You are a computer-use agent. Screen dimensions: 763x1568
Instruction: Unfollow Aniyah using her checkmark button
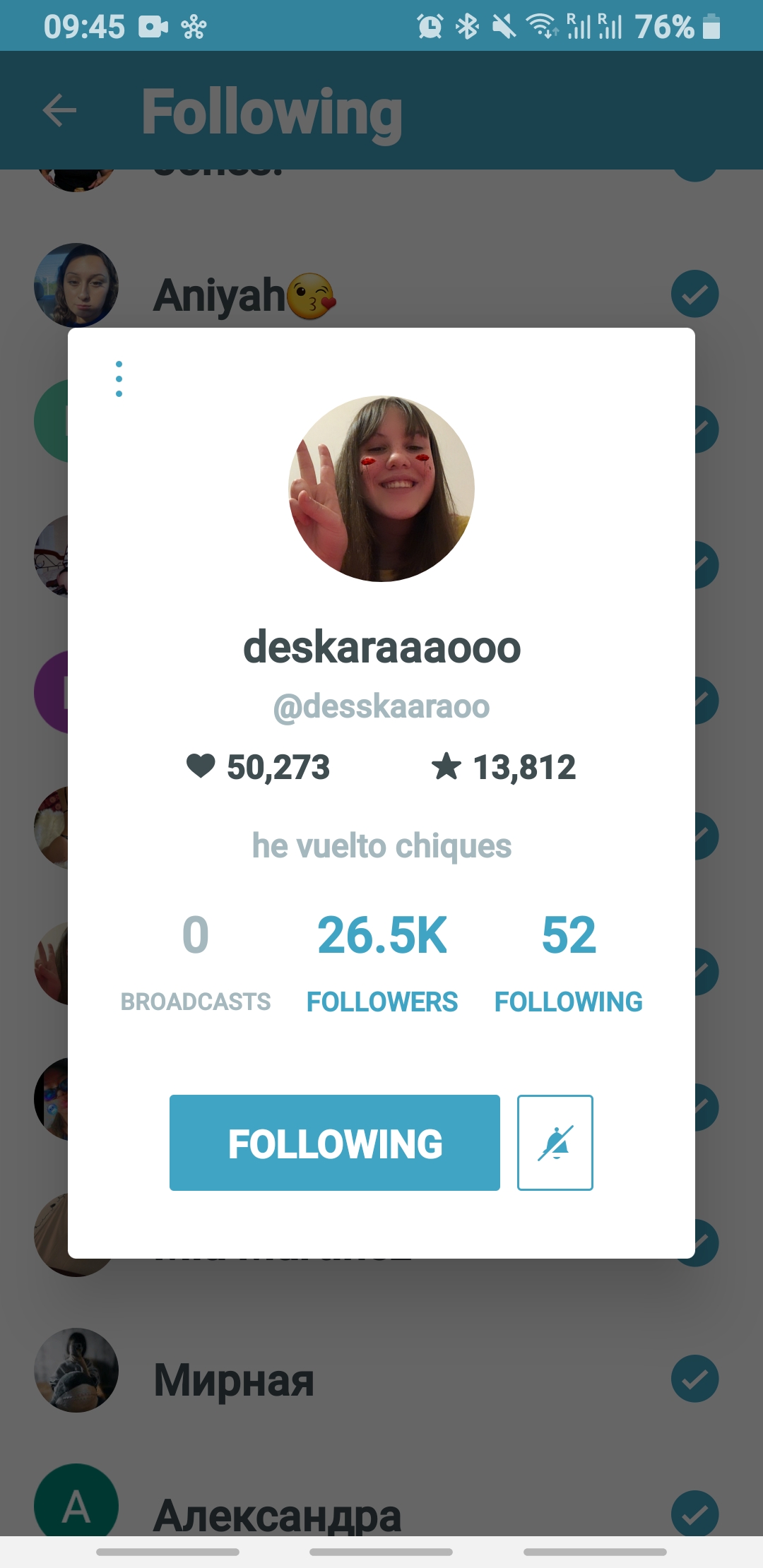pos(694,294)
